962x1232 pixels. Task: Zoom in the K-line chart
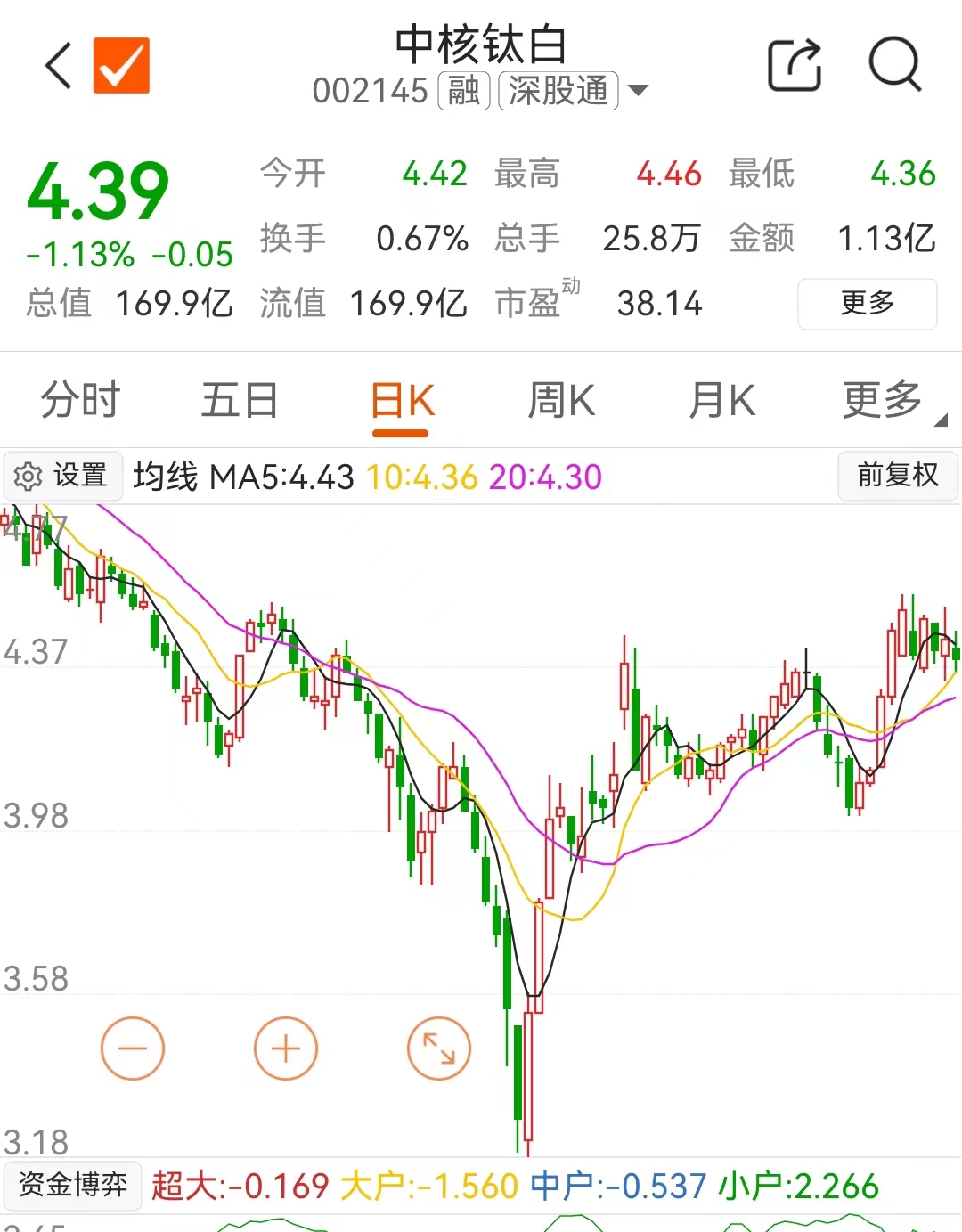tap(286, 1048)
